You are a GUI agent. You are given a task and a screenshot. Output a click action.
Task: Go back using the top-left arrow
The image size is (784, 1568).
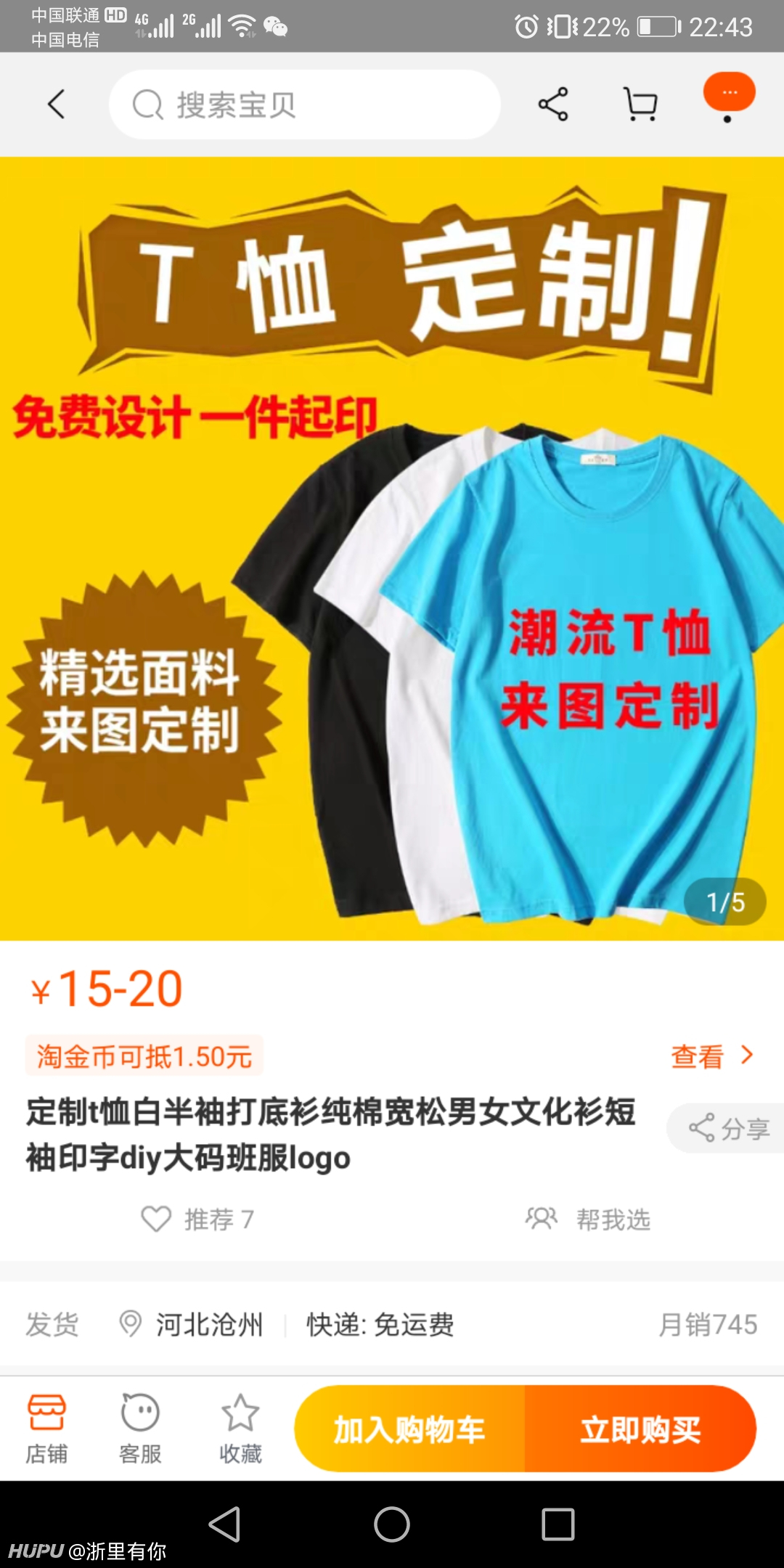(x=56, y=104)
